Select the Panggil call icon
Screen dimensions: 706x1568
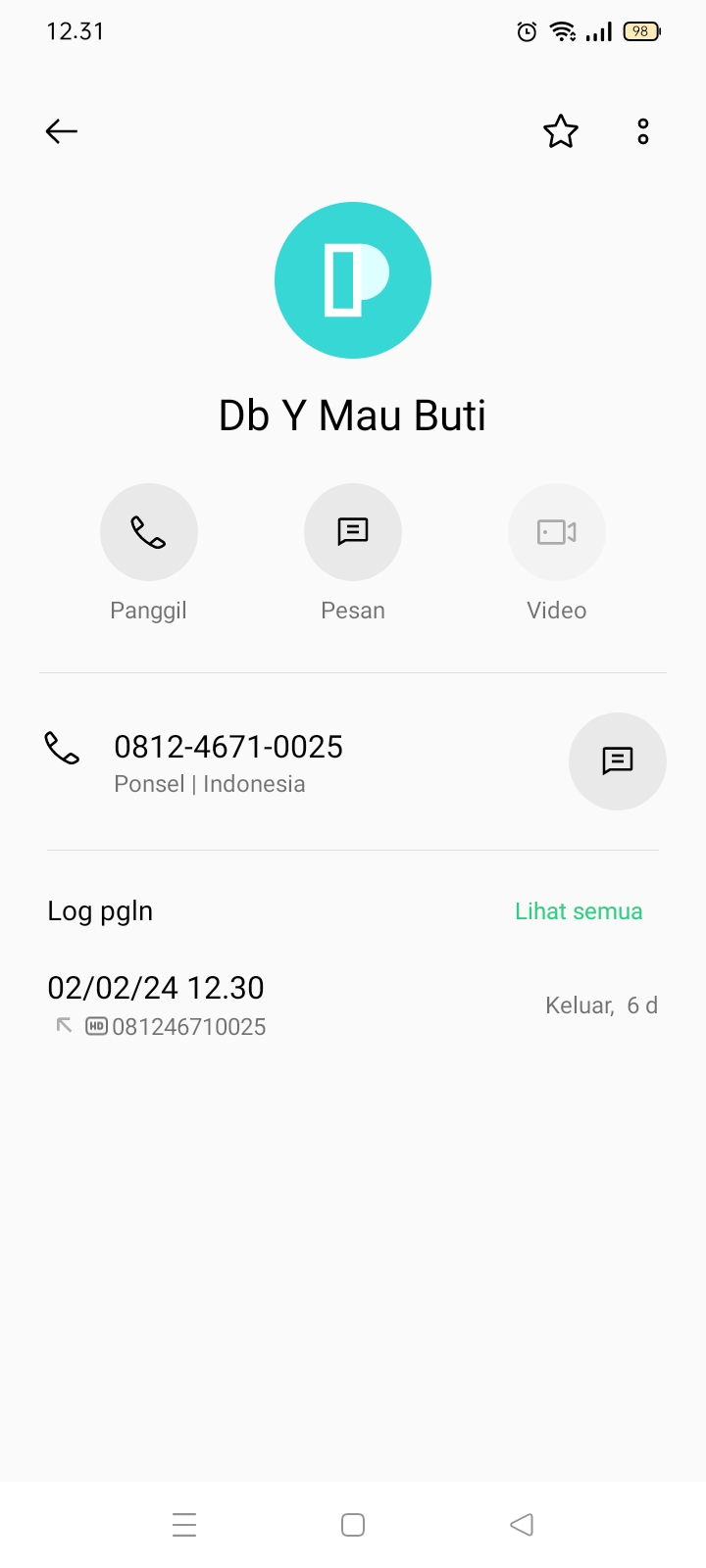(149, 531)
